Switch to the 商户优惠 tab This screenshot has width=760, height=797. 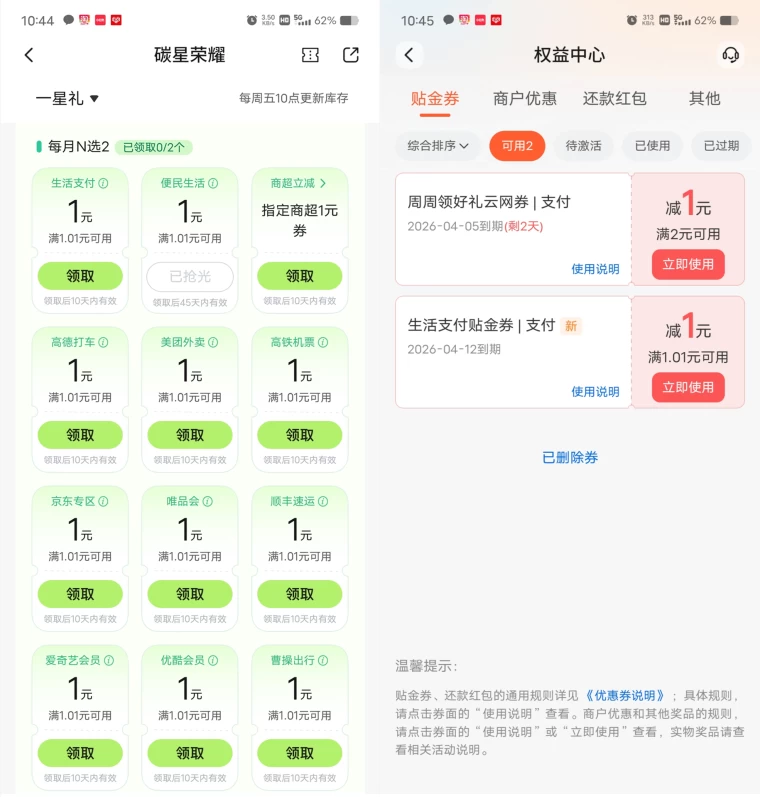click(x=523, y=99)
